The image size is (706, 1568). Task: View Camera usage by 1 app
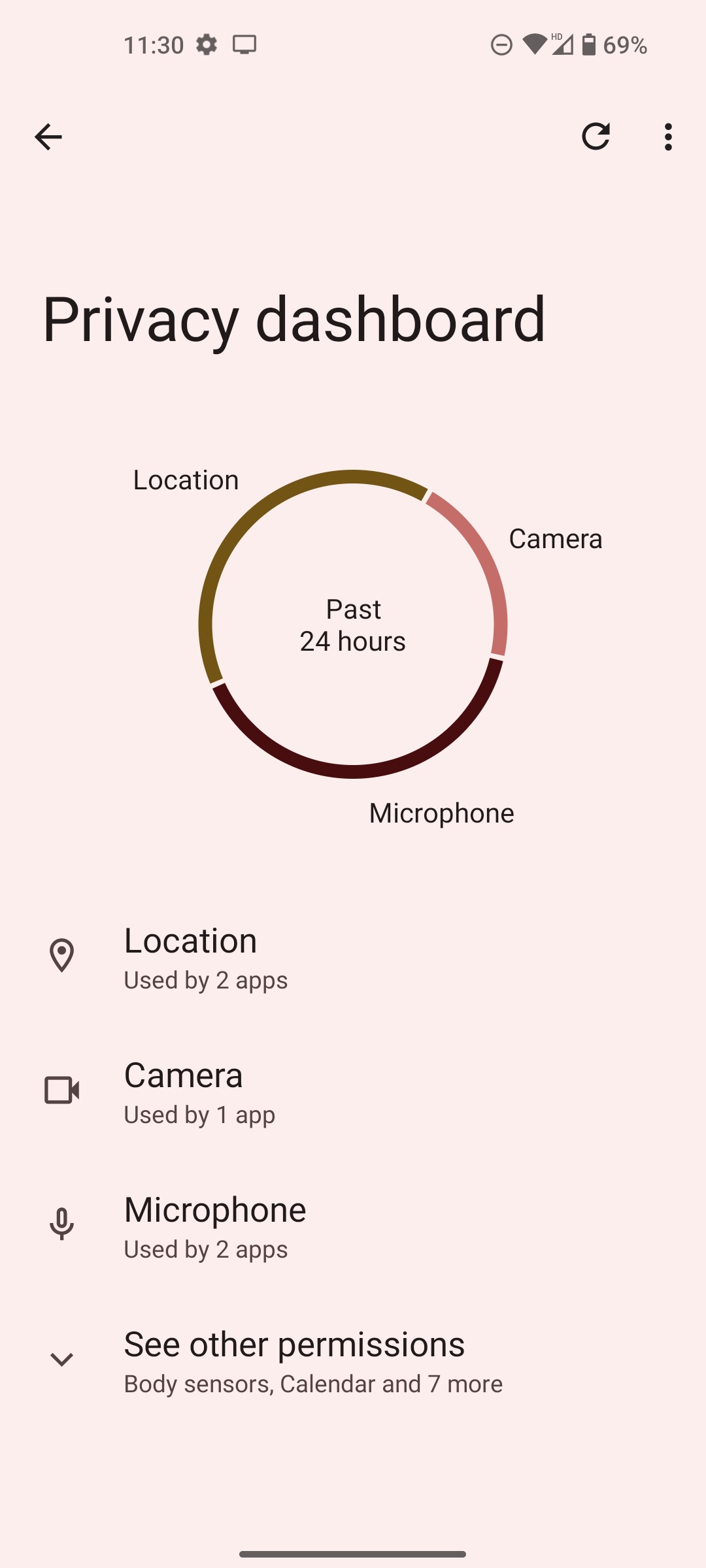click(353, 1092)
